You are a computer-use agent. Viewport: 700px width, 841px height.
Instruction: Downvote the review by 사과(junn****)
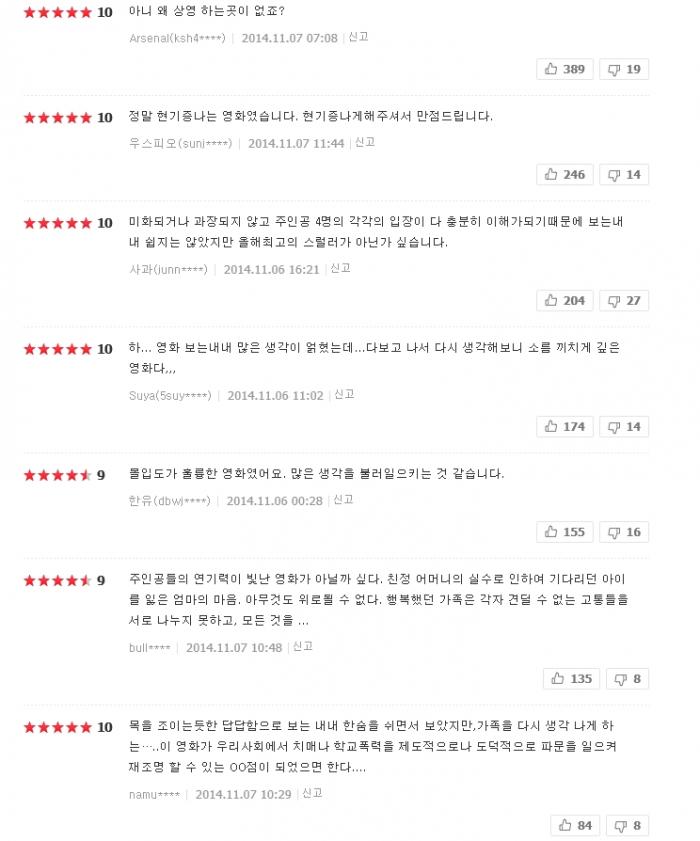pos(625,300)
